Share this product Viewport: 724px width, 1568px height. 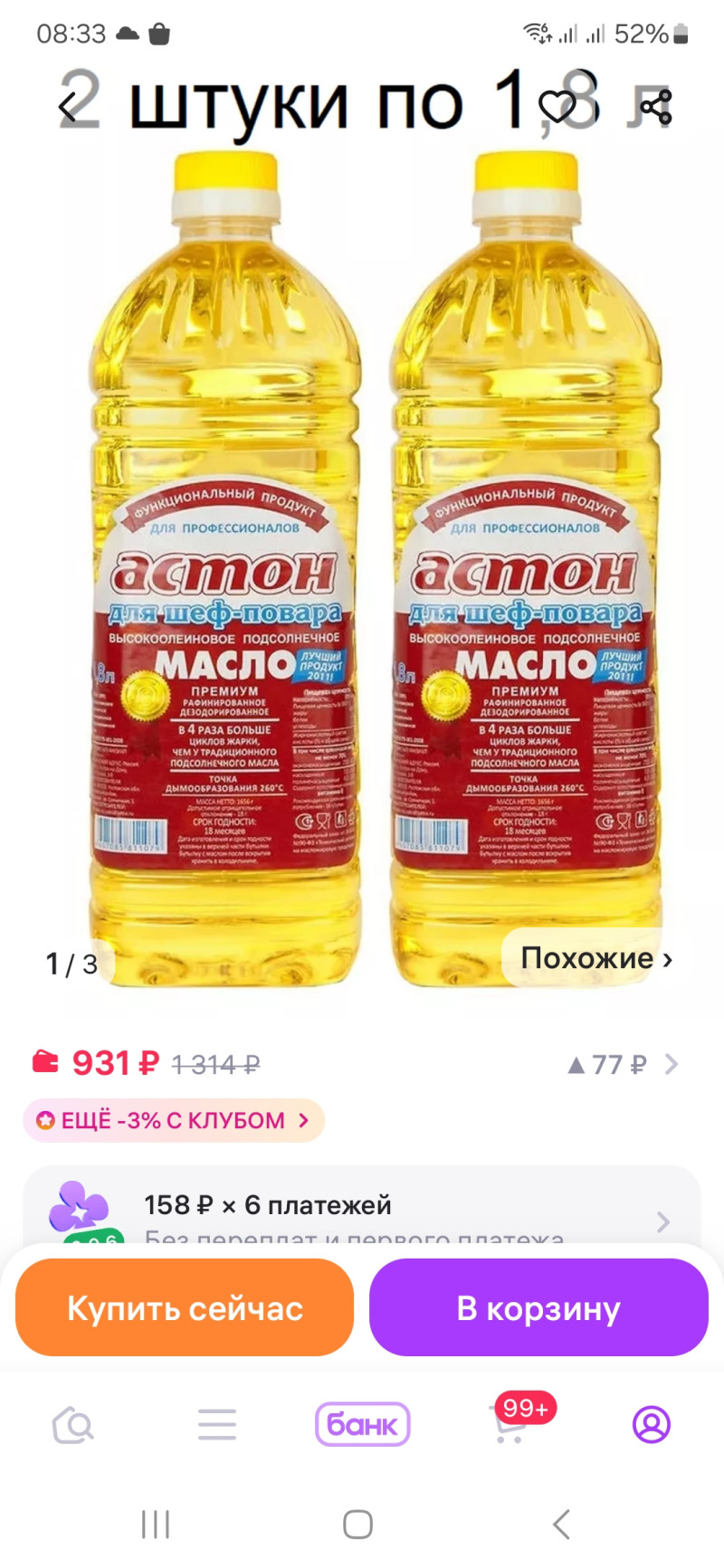coord(655,107)
